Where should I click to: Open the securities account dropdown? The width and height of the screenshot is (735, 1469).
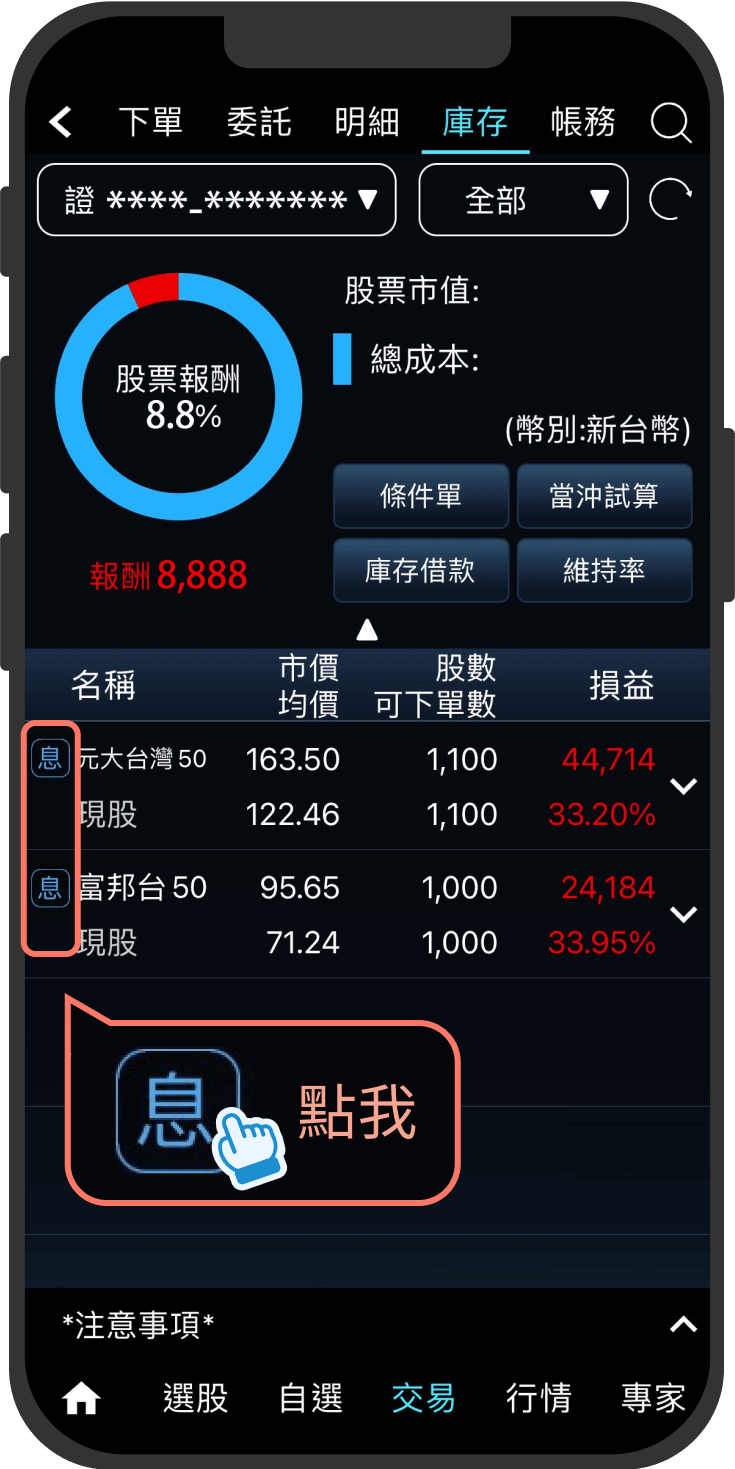[x=217, y=200]
